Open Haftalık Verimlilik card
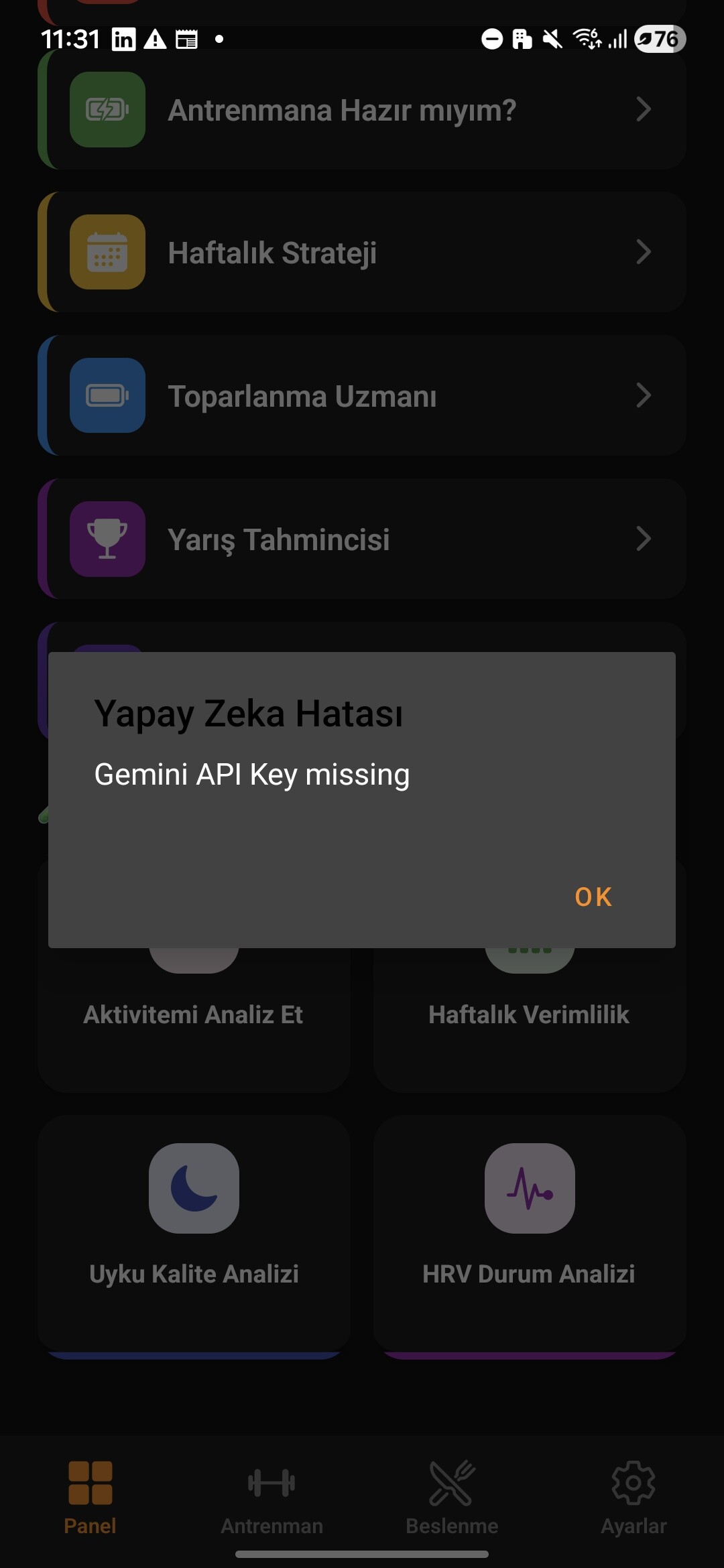 [x=529, y=1015]
